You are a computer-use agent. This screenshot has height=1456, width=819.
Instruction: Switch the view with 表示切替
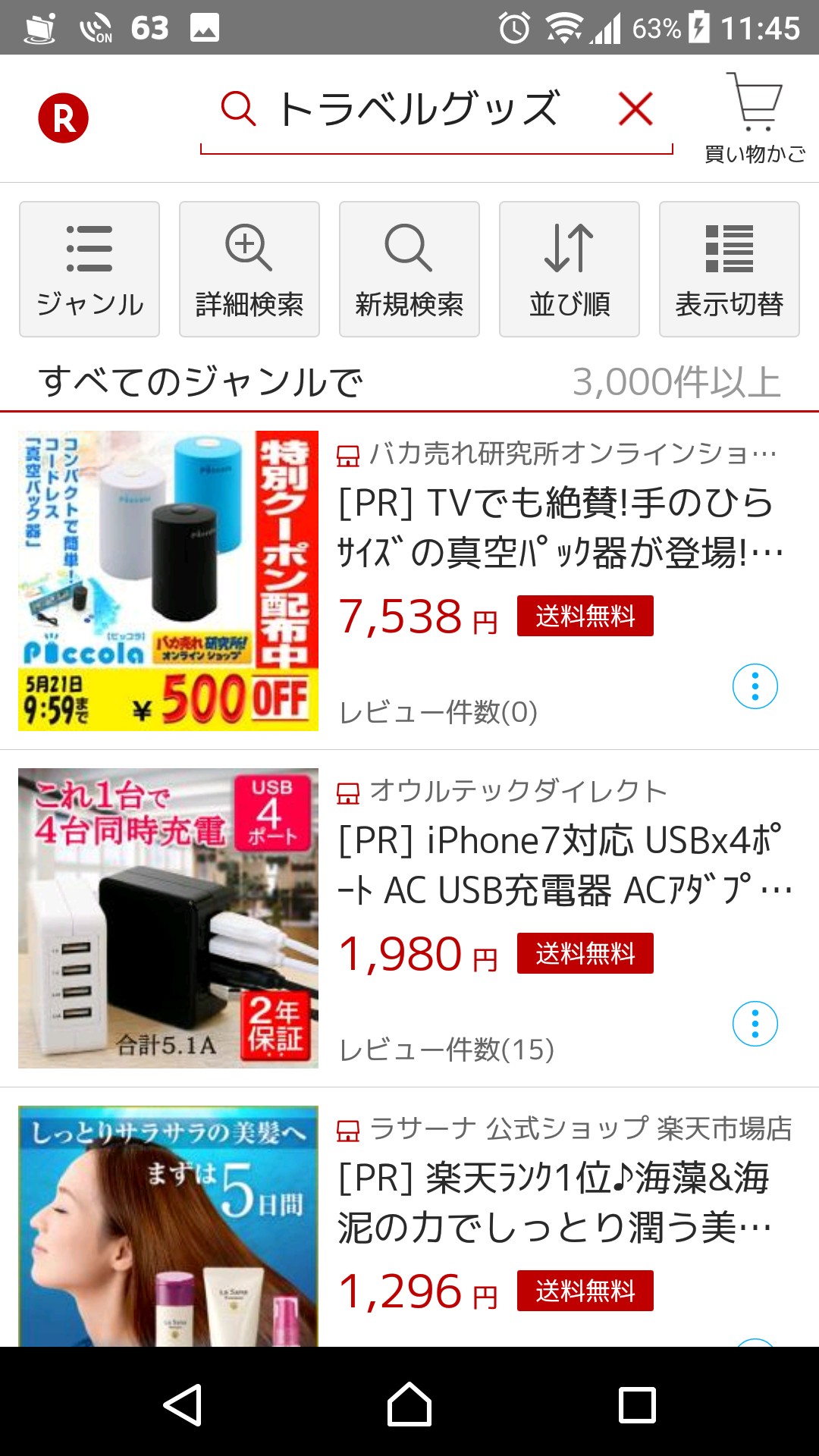coord(730,269)
